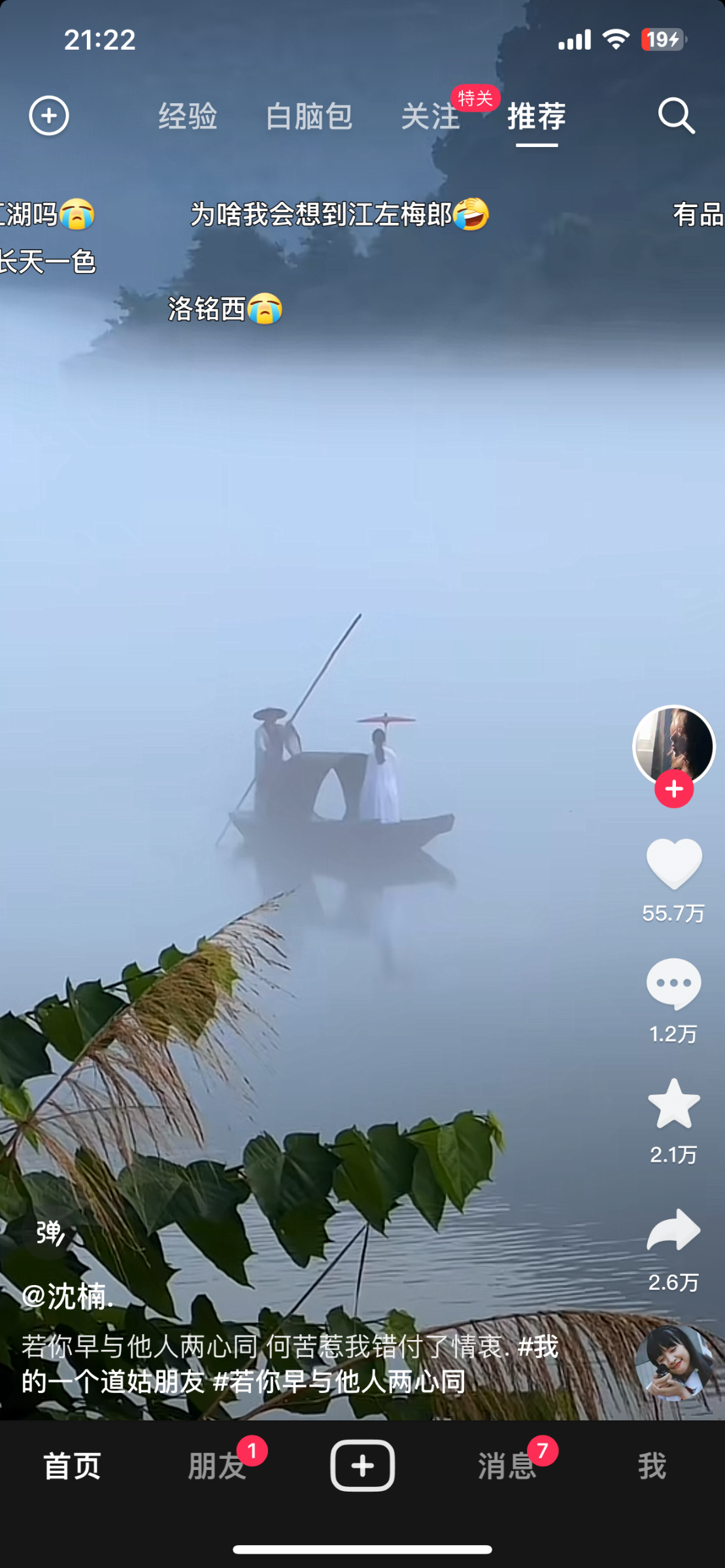Tap the plus circle icon at top
Viewport: 725px width, 1568px height.
pos(49,116)
